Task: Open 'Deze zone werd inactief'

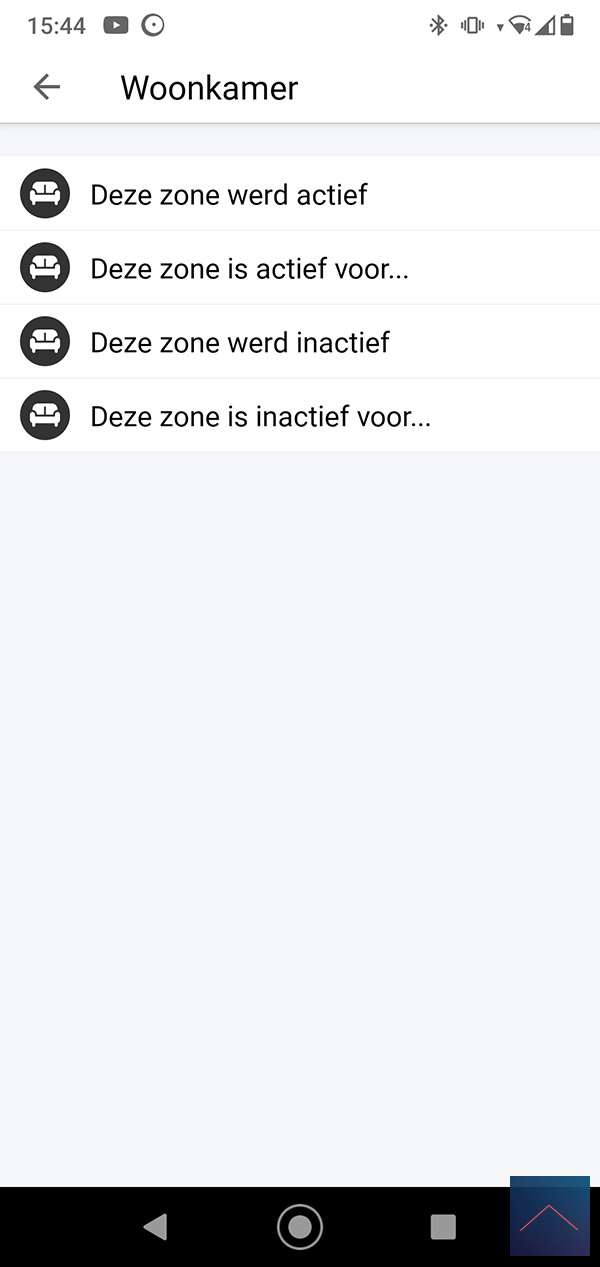Action: point(240,342)
